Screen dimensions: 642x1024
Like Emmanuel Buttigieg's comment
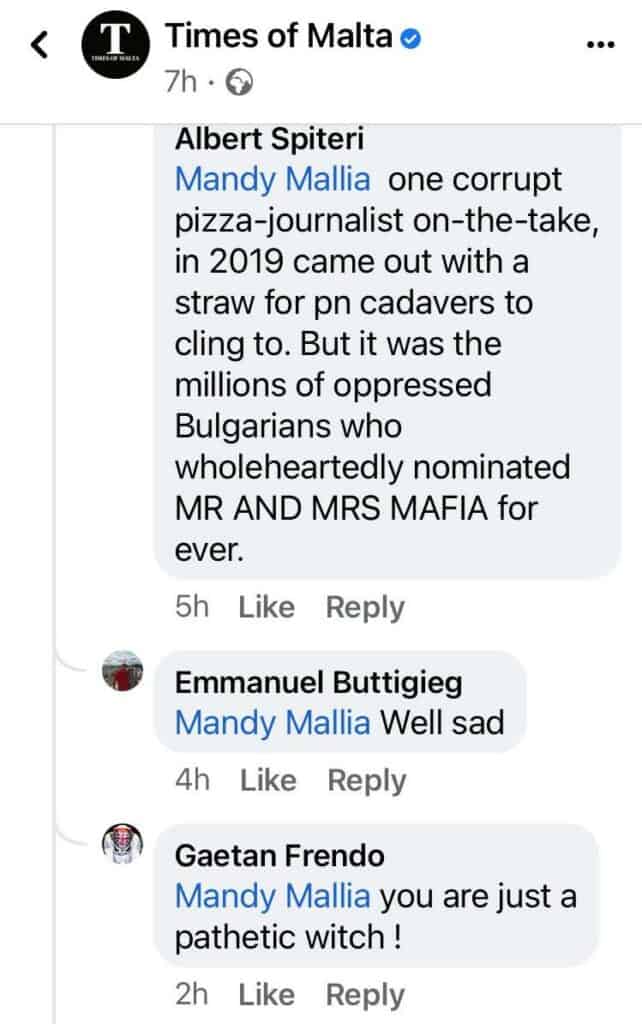pyautogui.click(x=267, y=780)
